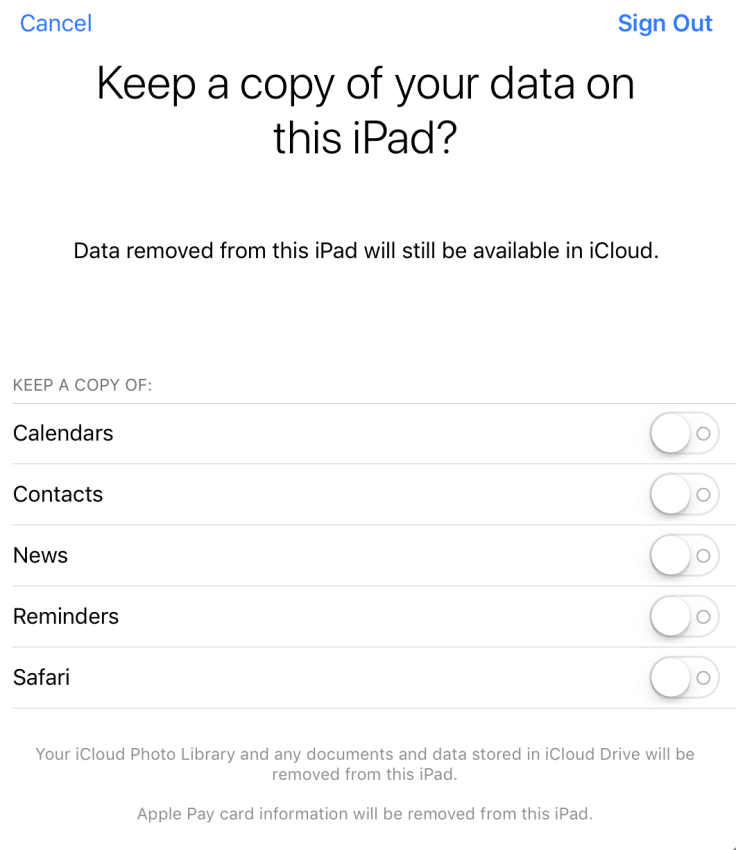This screenshot has width=736, height=850.
Task: Toggle the News data switch
Action: click(684, 556)
